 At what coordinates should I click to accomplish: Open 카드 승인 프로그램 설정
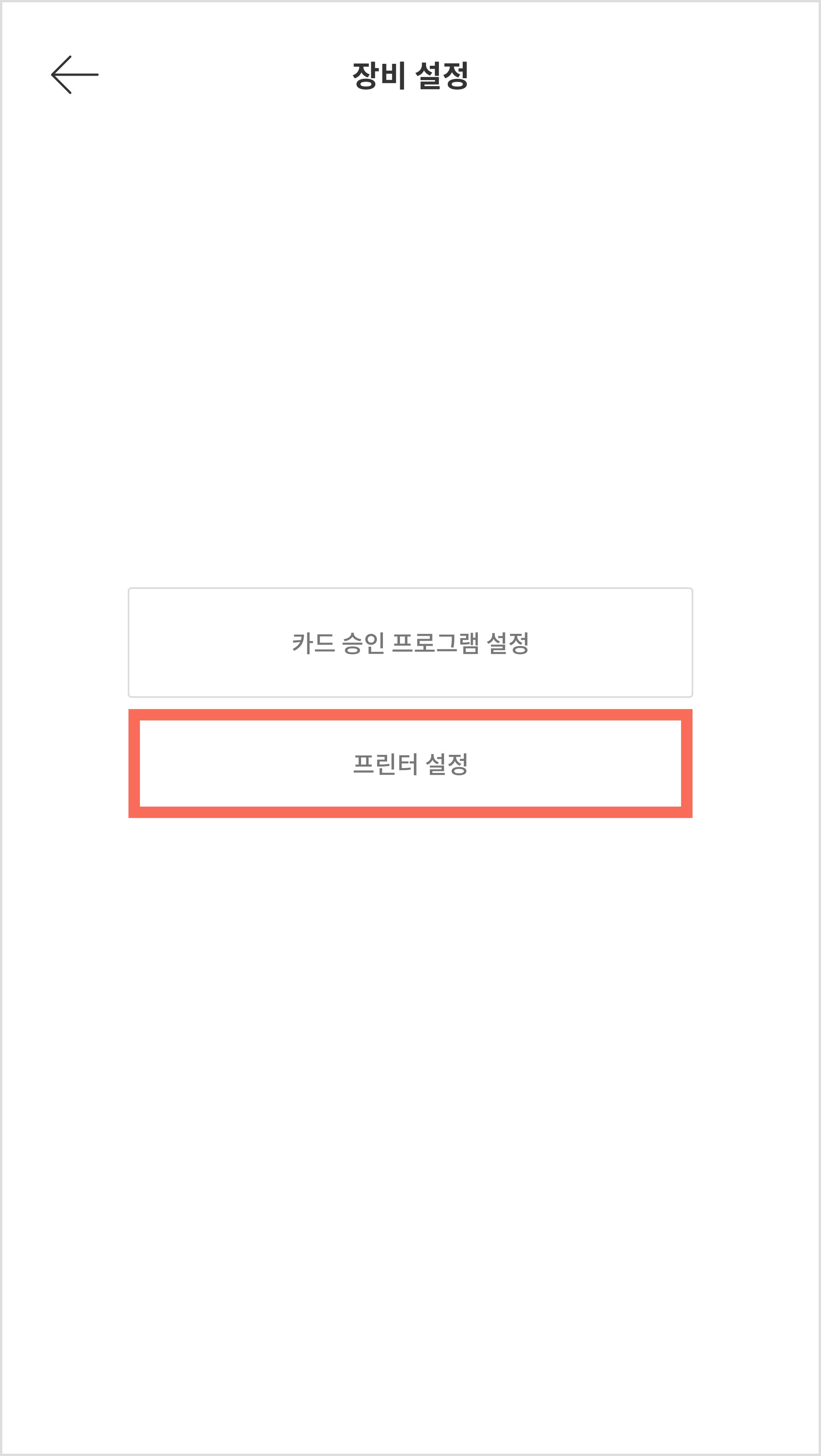click(410, 643)
